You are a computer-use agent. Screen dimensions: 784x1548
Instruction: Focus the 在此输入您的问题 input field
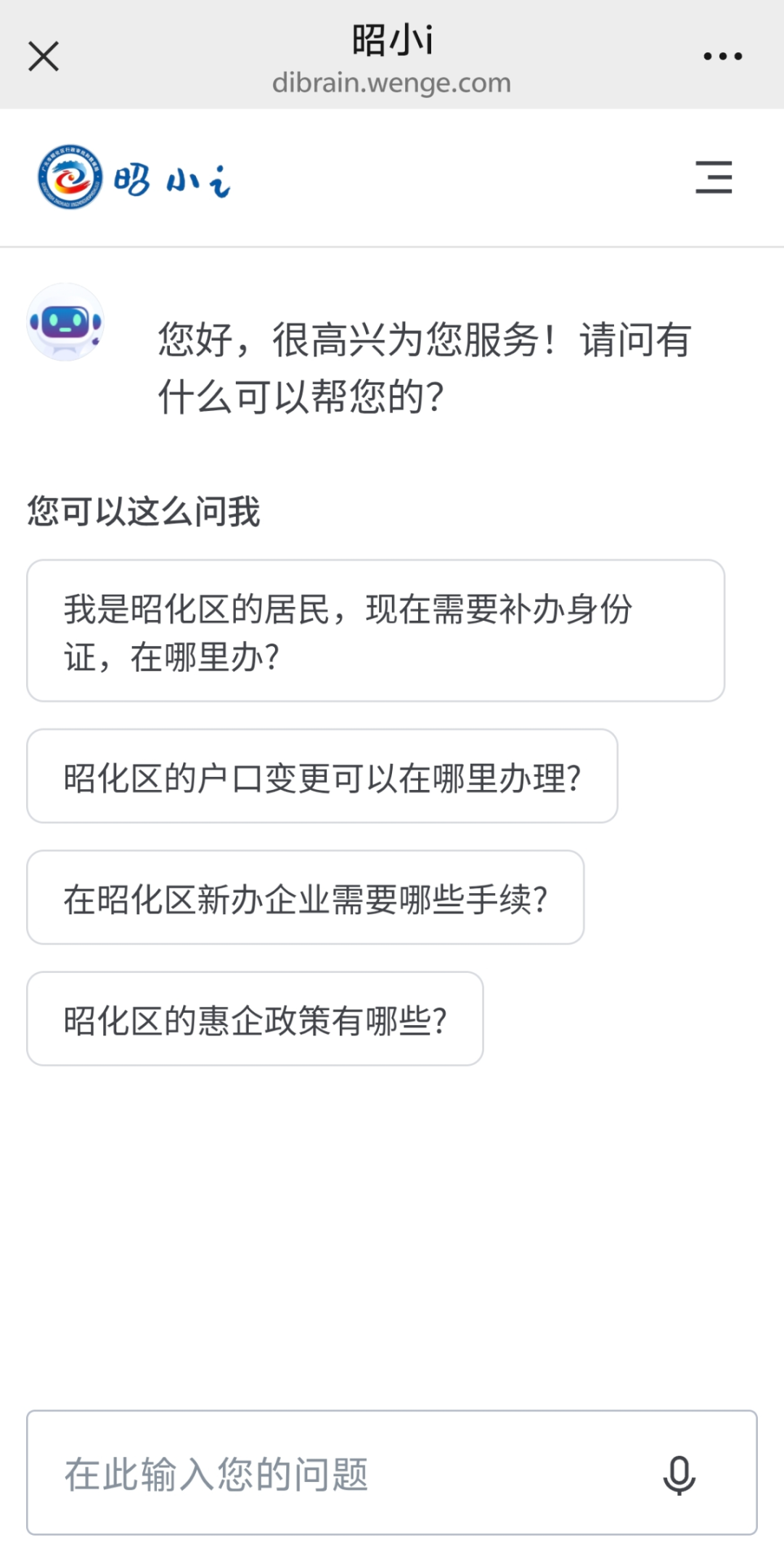tap(341, 1473)
